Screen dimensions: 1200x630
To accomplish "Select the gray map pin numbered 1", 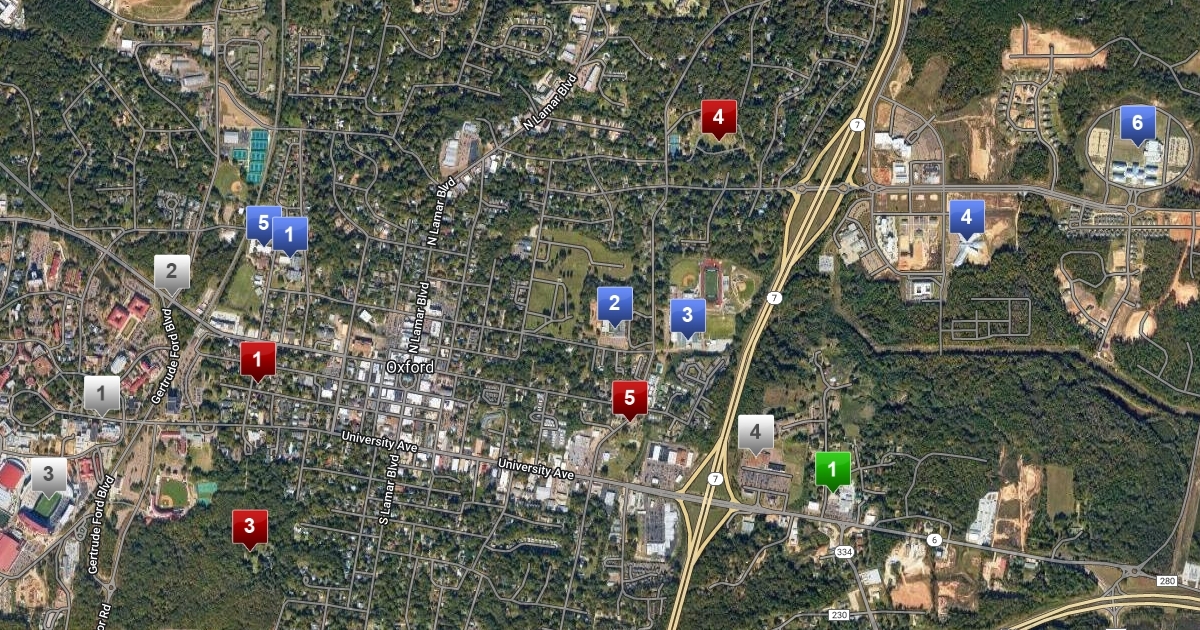I will tap(101, 392).
